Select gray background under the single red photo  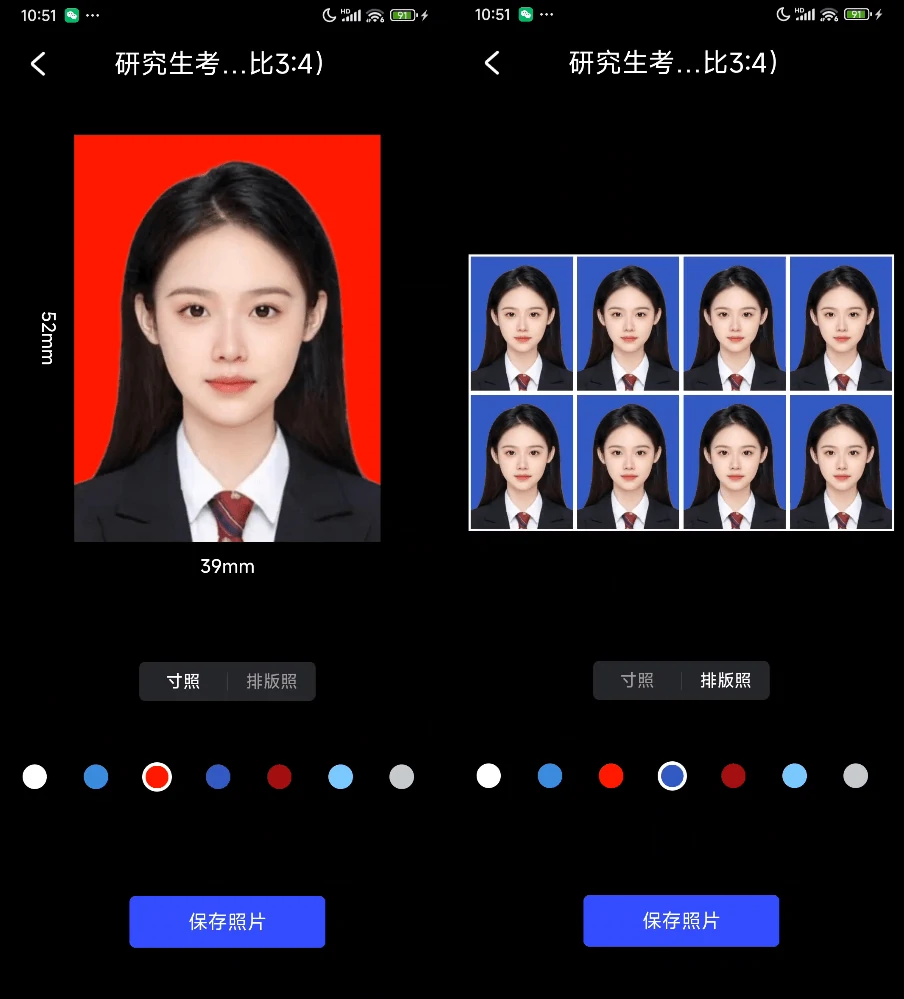click(x=401, y=777)
